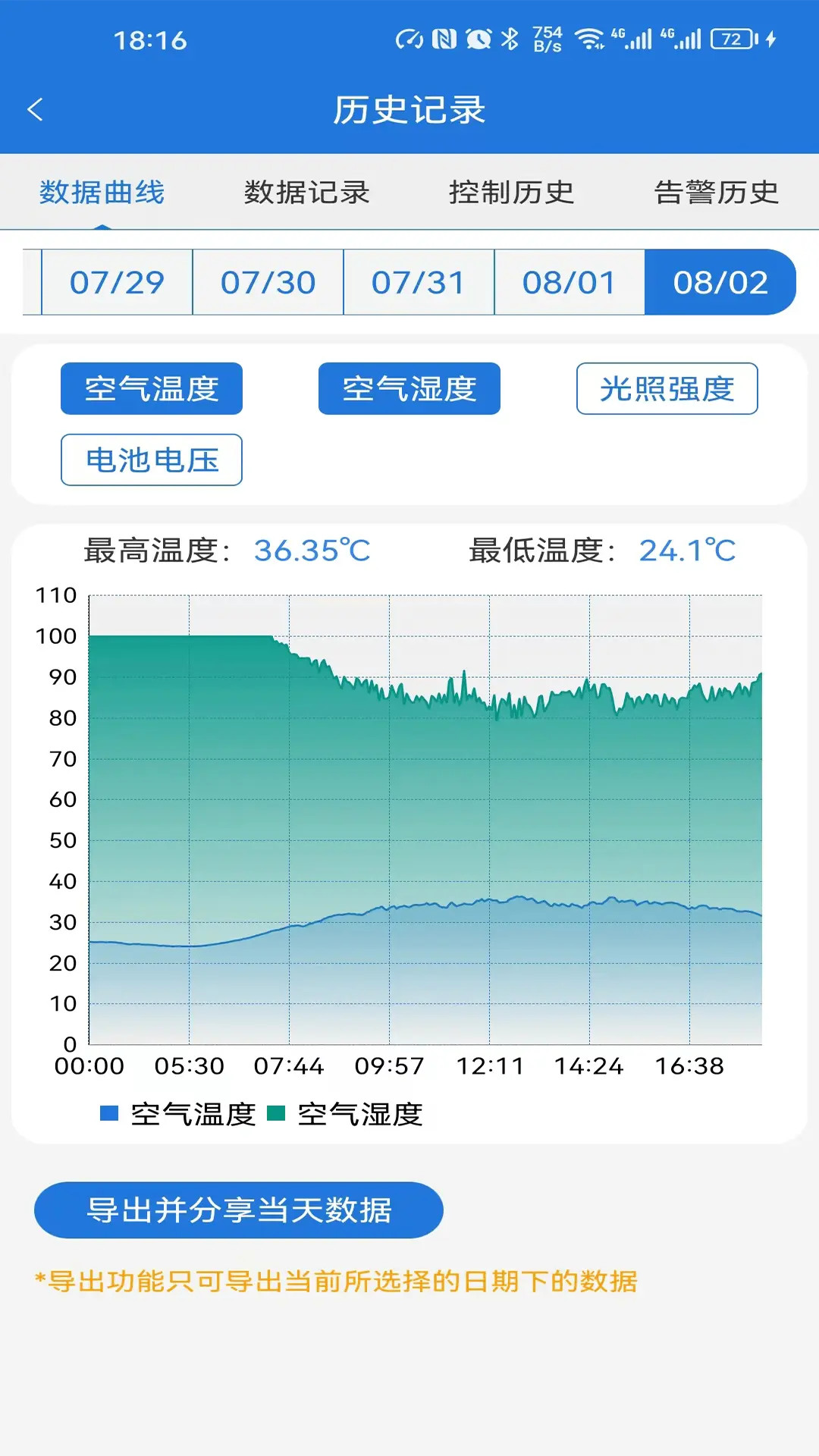Enable the 光照强度 data series
This screenshot has width=819, height=1456.
tap(666, 388)
